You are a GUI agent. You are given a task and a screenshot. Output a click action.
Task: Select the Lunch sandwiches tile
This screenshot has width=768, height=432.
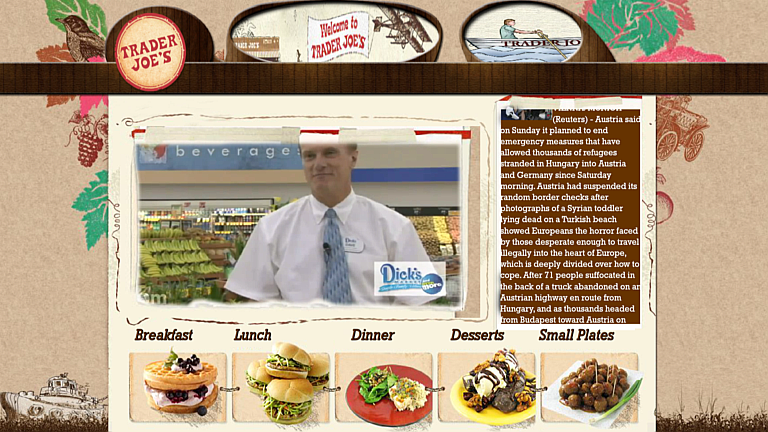point(281,386)
